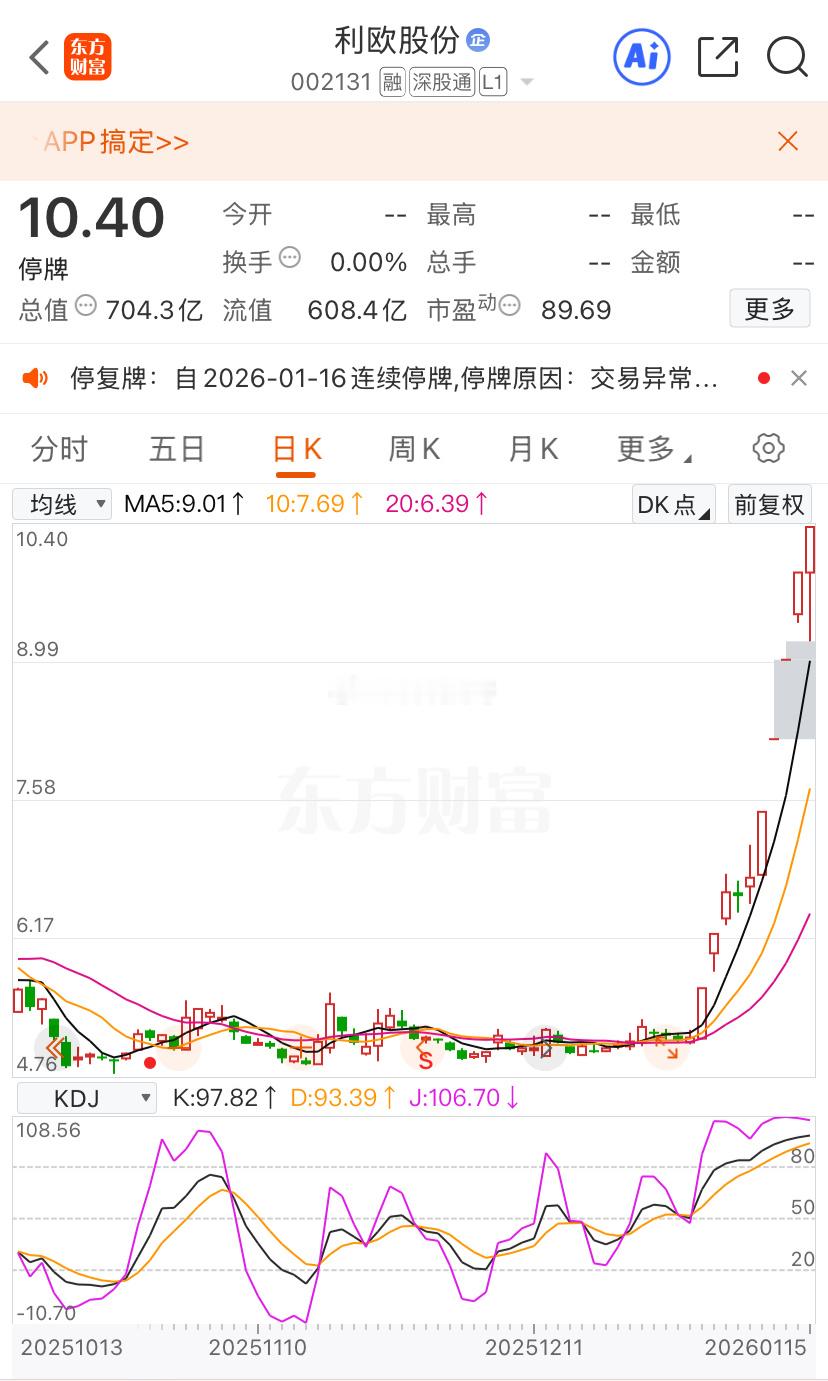
Task: Toggle 前复权 price adjustment mode
Action: point(770,504)
